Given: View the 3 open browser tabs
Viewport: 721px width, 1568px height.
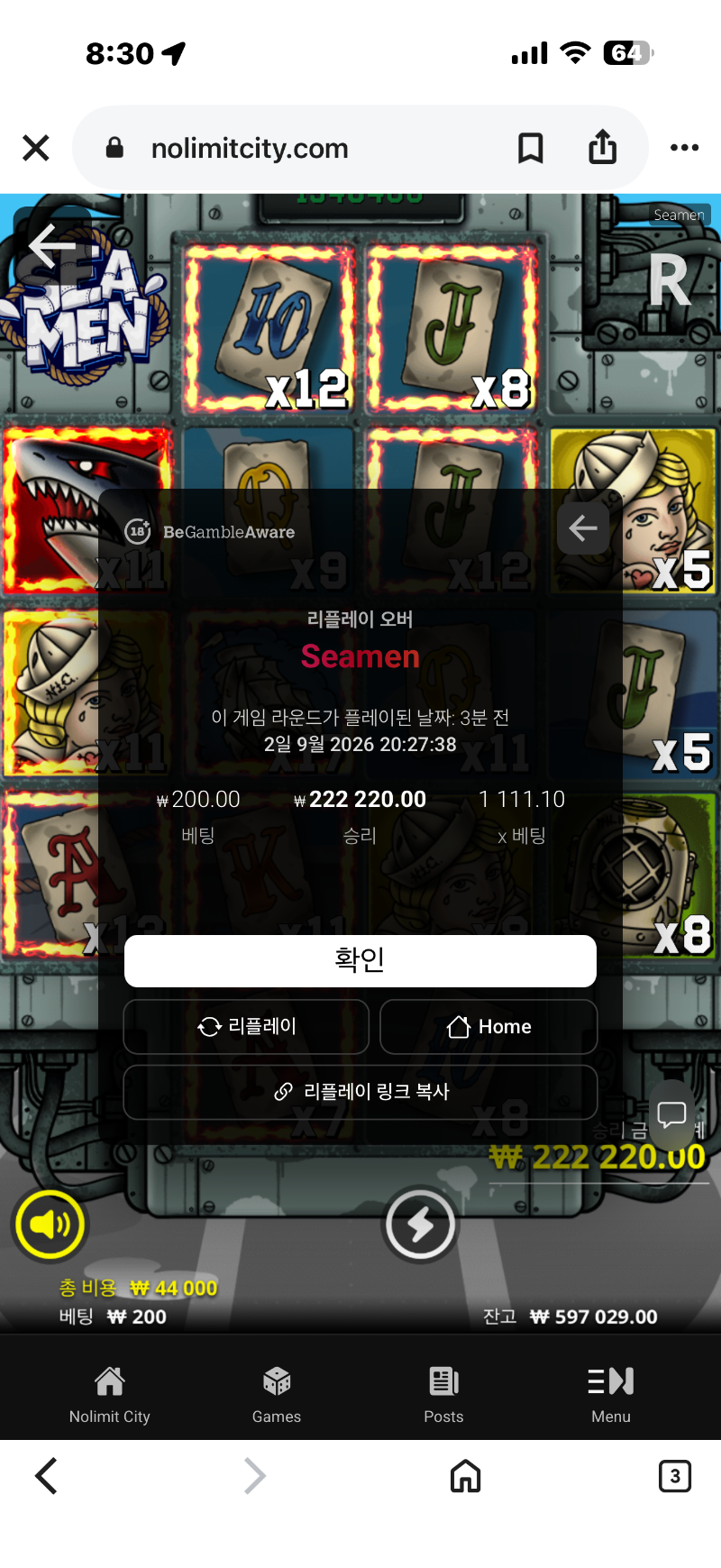Looking at the screenshot, I should pos(675,1476).
